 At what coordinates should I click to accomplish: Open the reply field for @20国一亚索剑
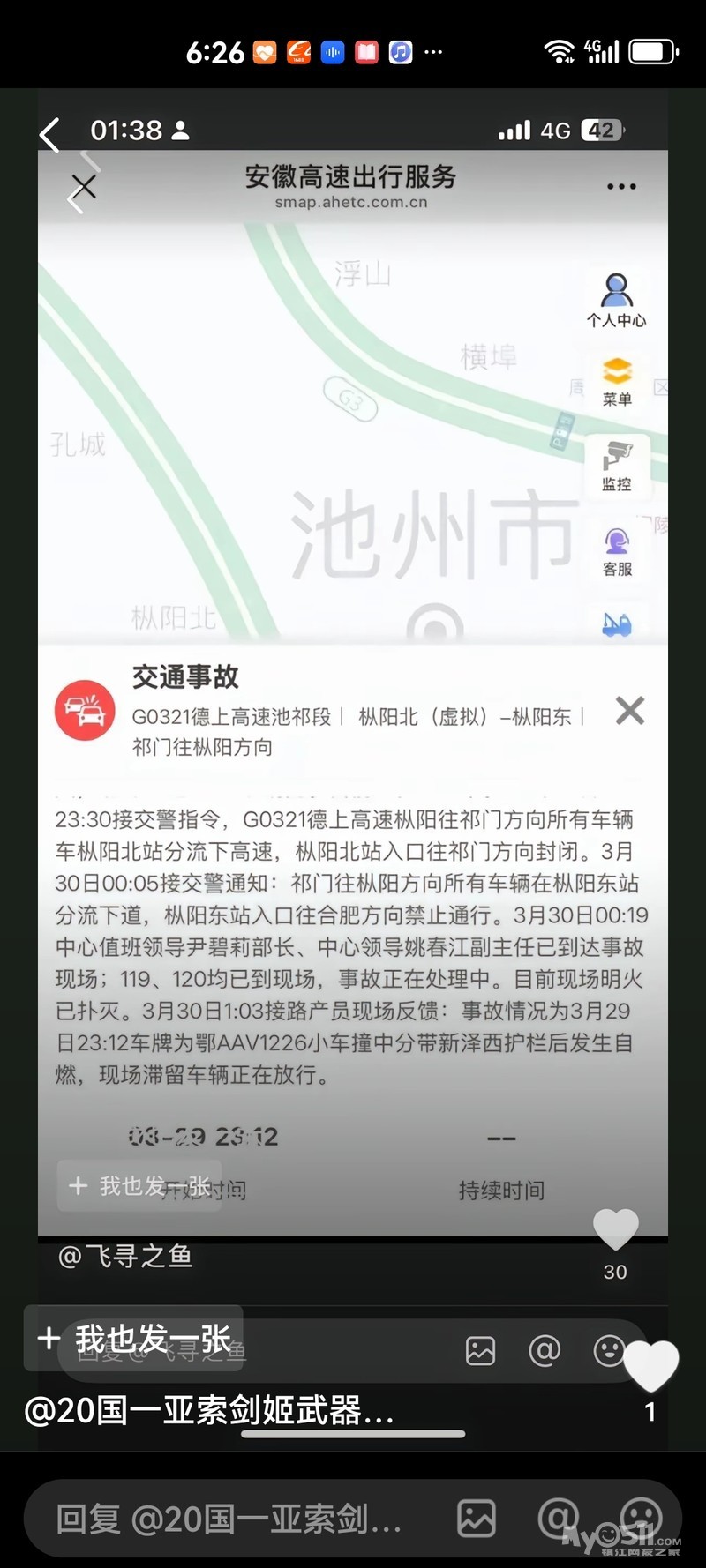229,1519
